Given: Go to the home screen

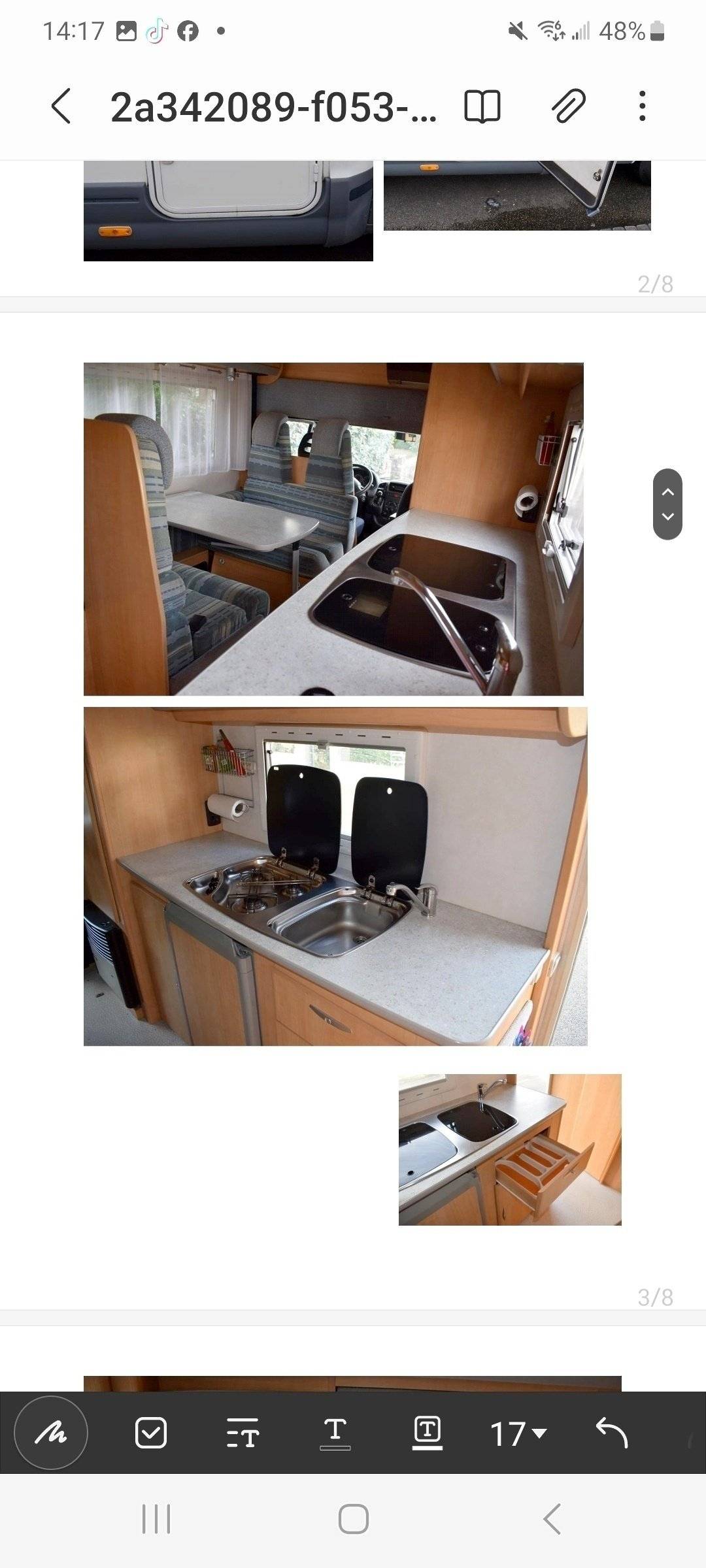Looking at the screenshot, I should (x=353, y=1518).
